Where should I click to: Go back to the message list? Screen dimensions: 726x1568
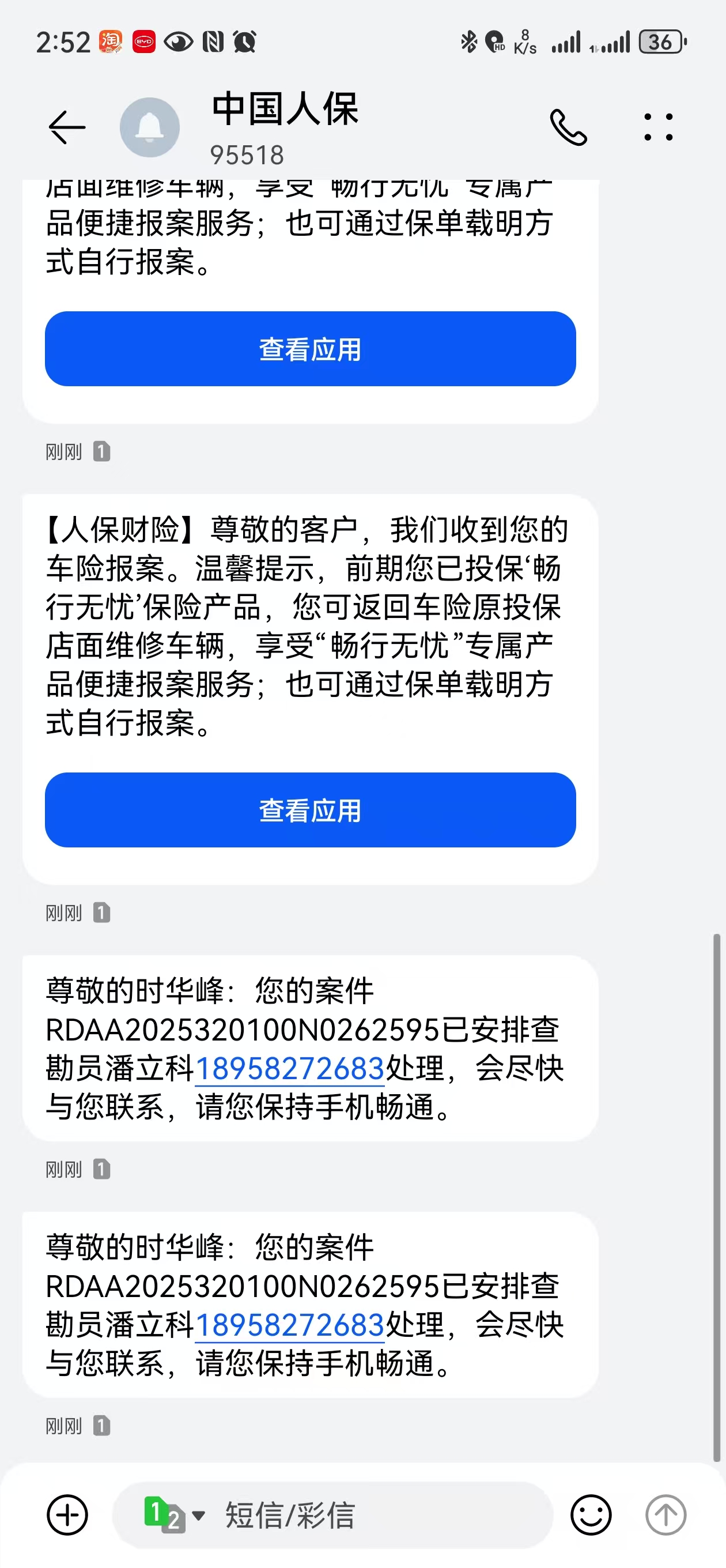[x=66, y=127]
